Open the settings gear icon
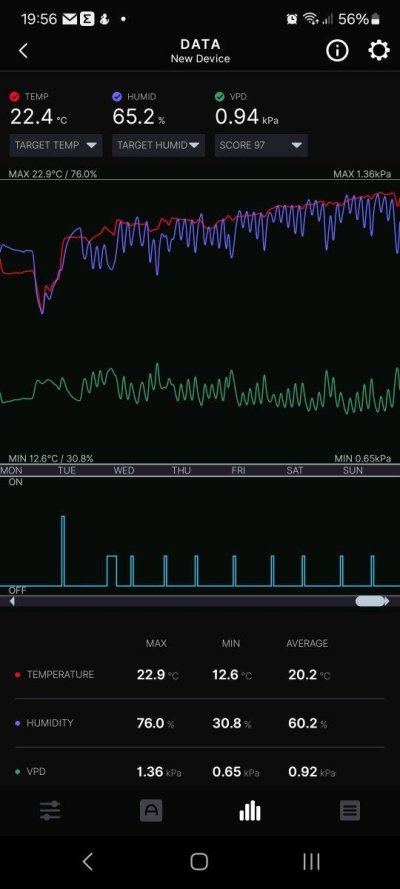The image size is (400, 889). pos(378,50)
